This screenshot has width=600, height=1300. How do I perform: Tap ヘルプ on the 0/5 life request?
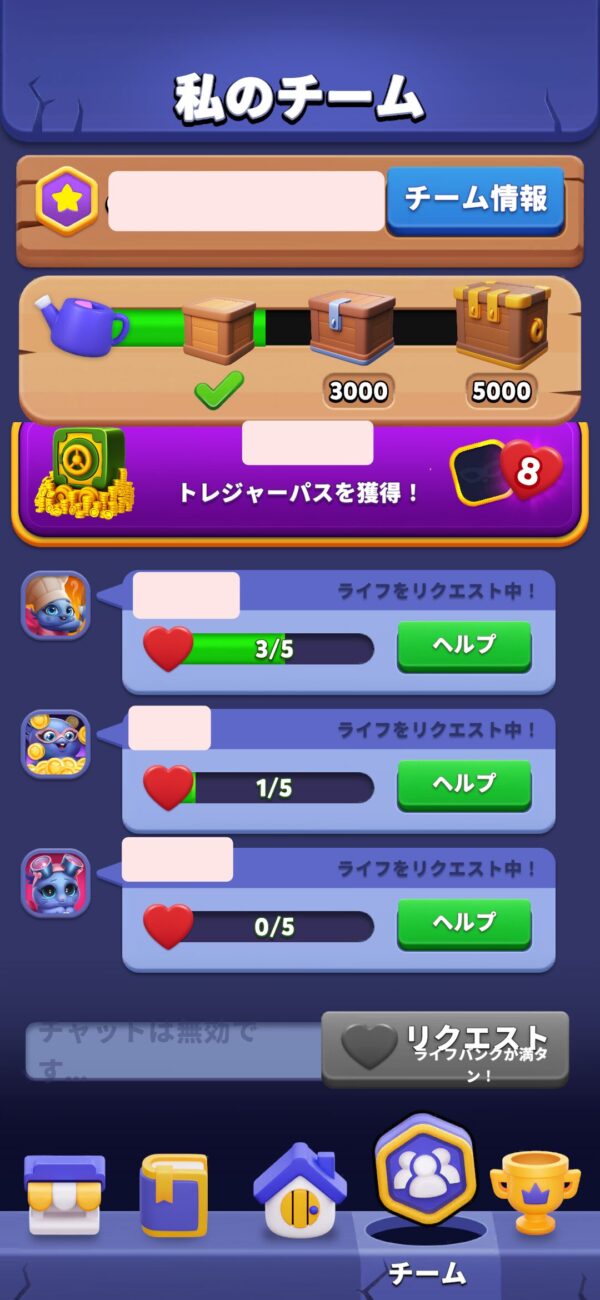pyautogui.click(x=464, y=923)
